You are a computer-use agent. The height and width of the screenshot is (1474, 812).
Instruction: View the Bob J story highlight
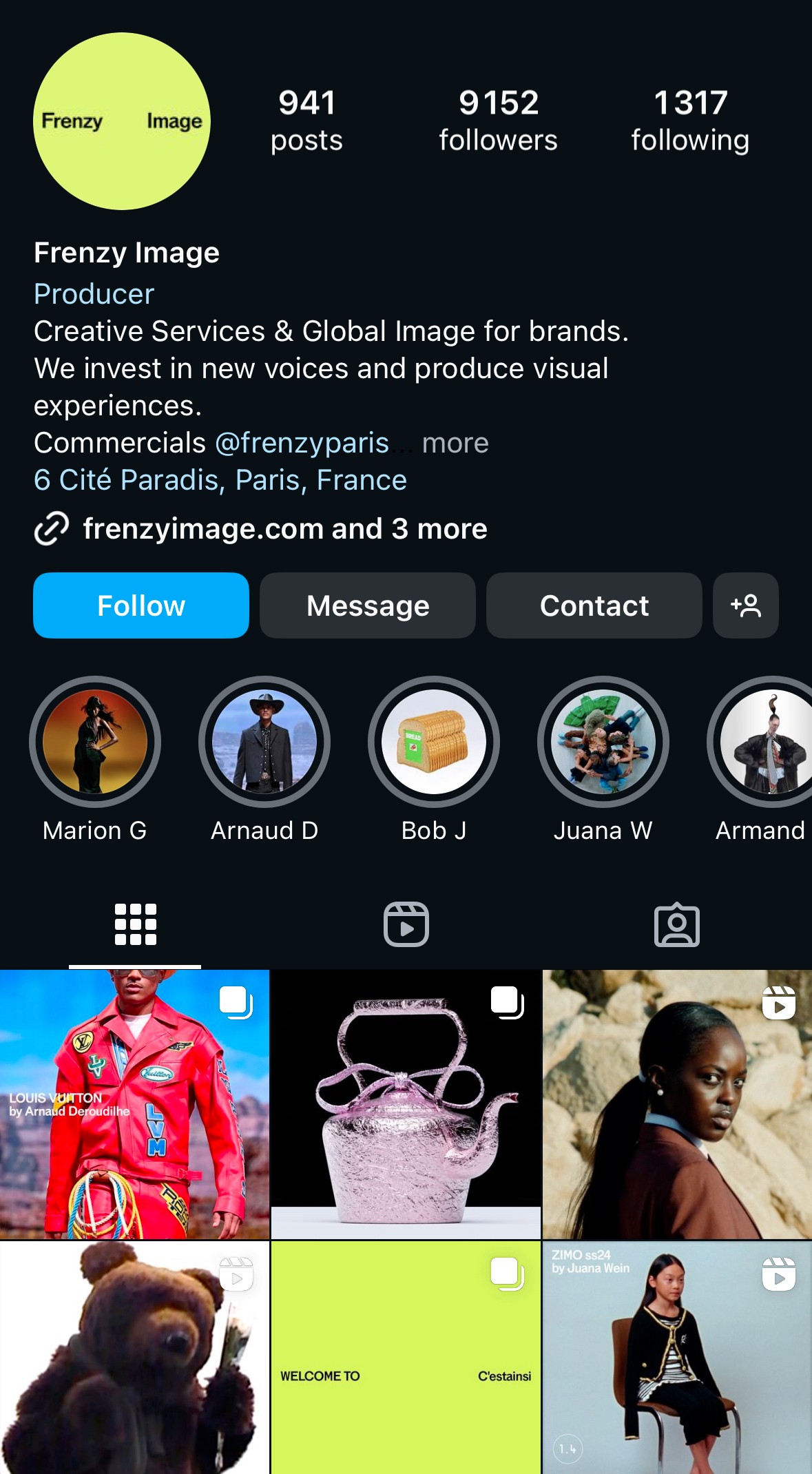pos(434,742)
